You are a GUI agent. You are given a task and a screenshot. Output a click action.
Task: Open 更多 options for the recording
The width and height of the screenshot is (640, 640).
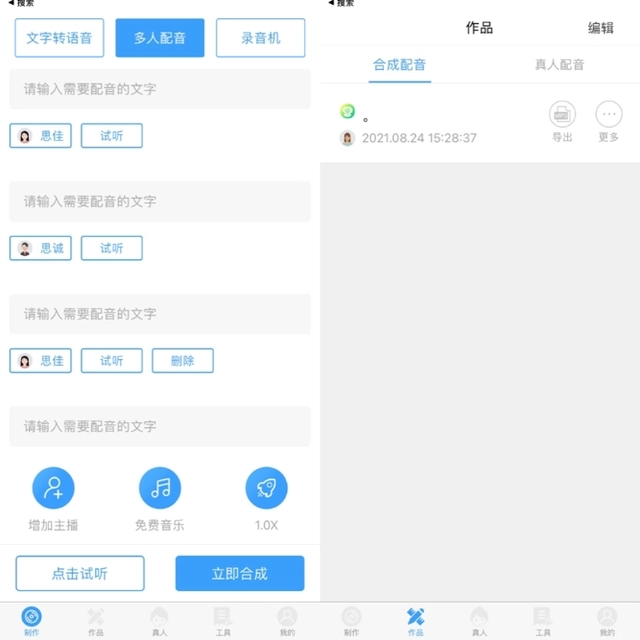click(x=609, y=122)
